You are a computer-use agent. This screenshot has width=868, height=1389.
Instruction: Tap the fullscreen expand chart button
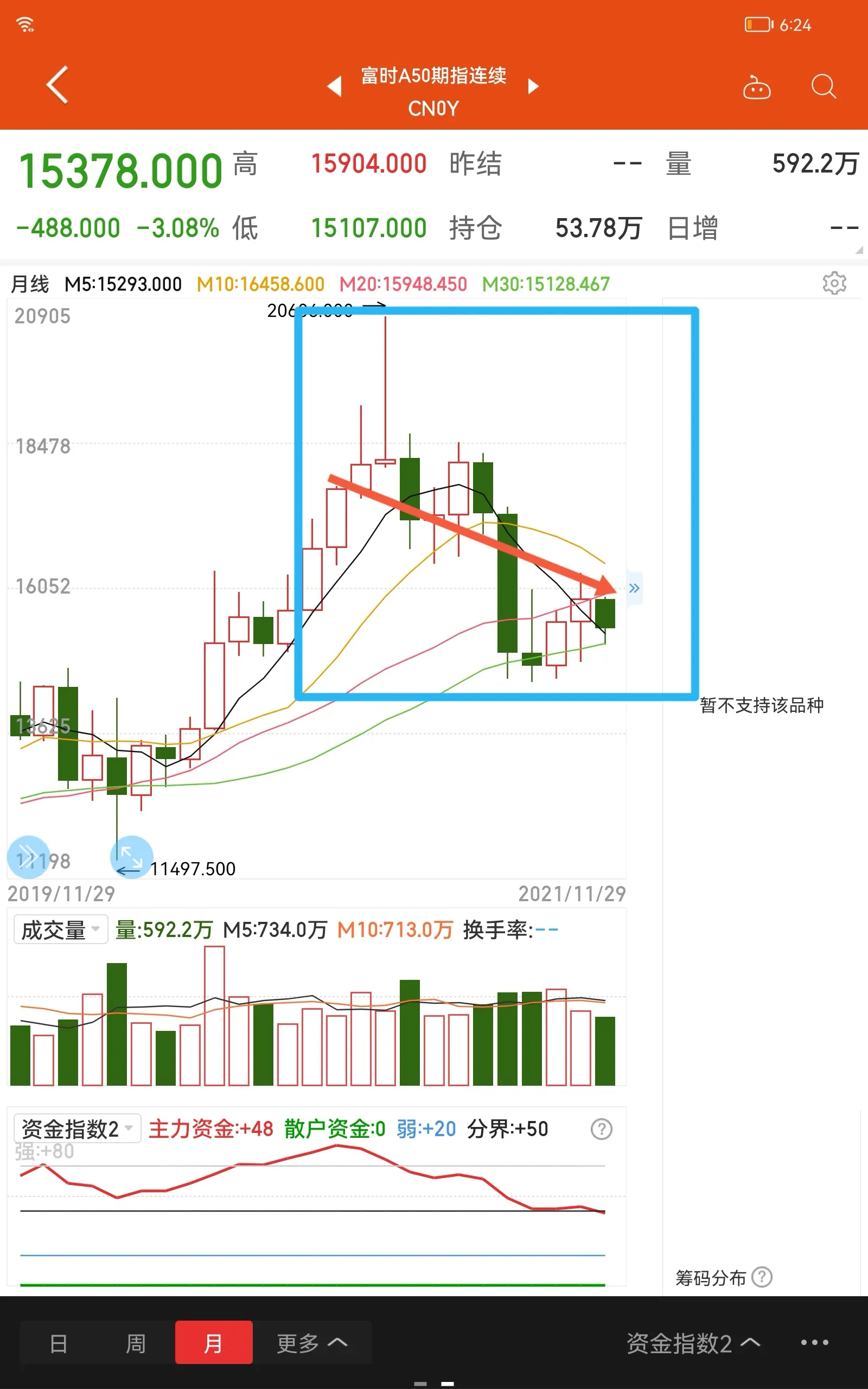(131, 857)
